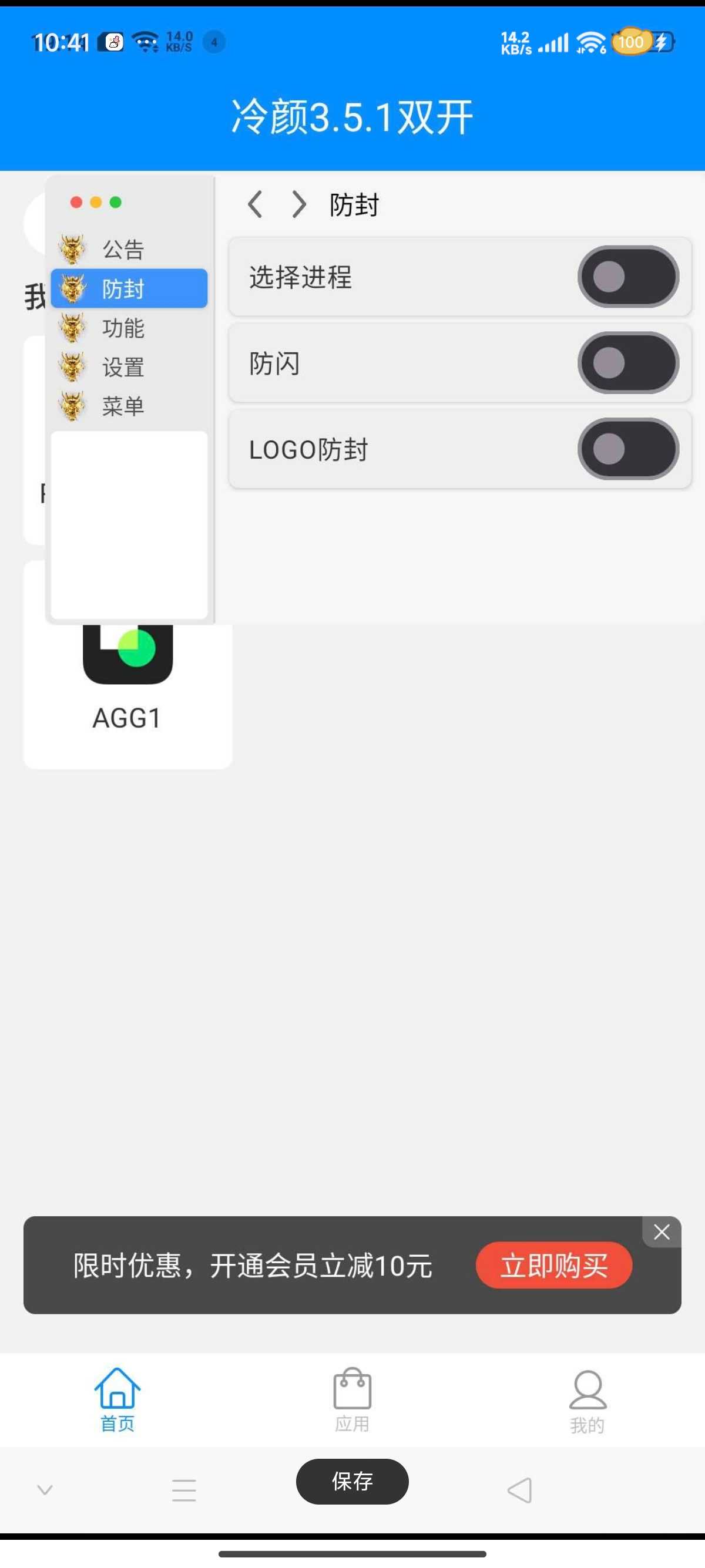Enable the 选择进程 switch
Viewport: 705px width, 1568px height.
pyautogui.click(x=627, y=277)
